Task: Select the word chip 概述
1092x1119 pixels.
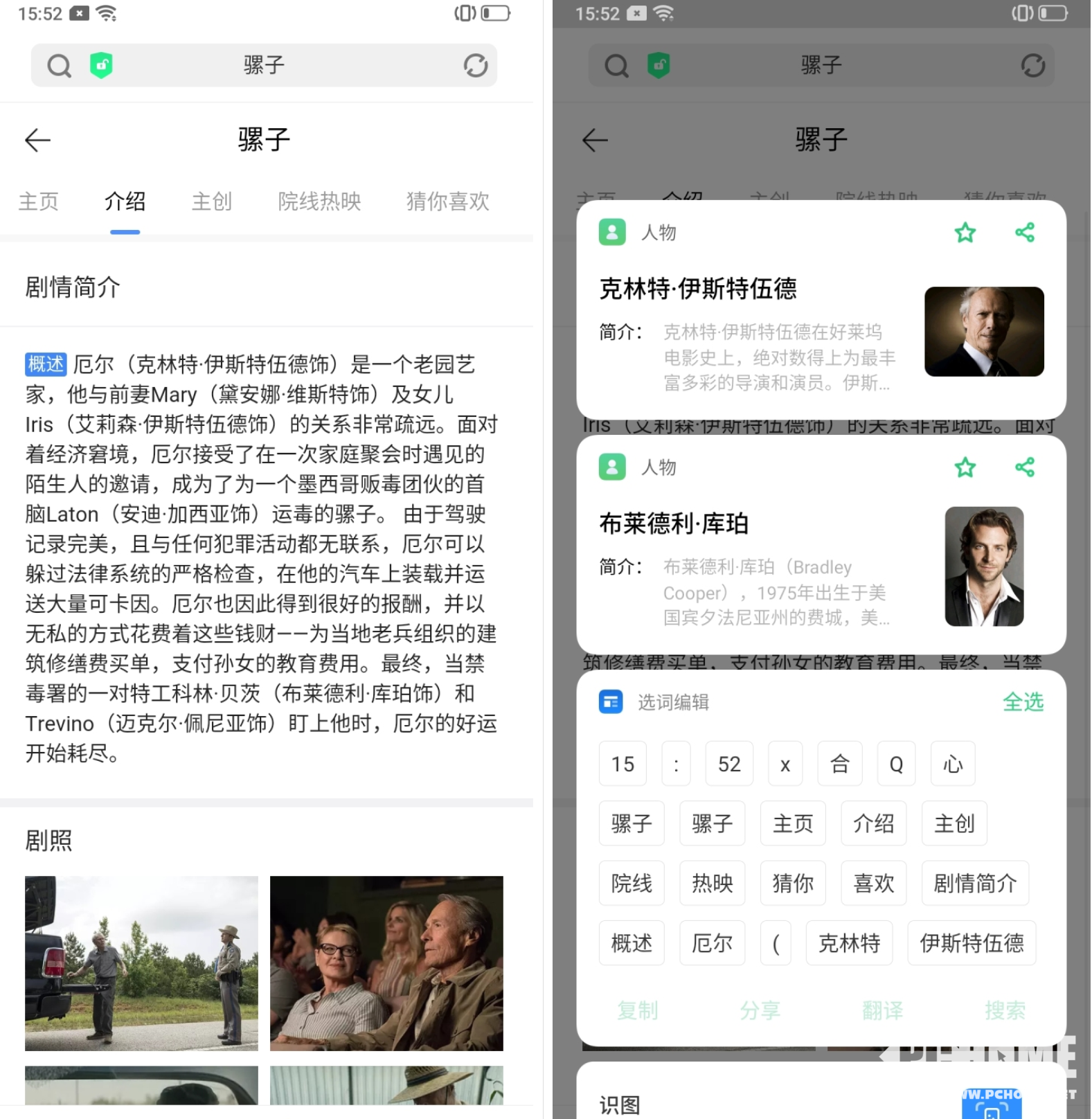Action: (631, 942)
